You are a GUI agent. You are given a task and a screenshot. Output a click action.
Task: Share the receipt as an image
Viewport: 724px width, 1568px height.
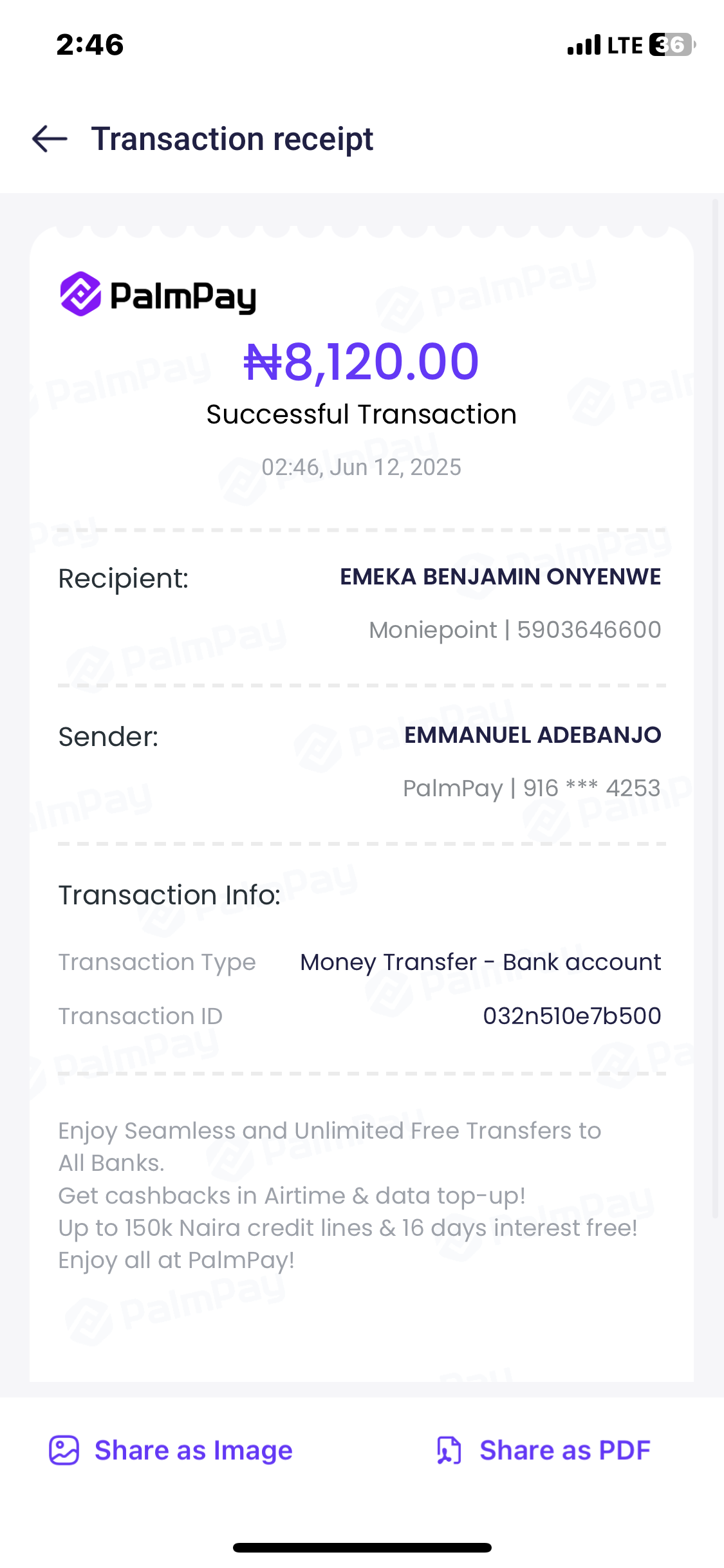click(x=171, y=1450)
